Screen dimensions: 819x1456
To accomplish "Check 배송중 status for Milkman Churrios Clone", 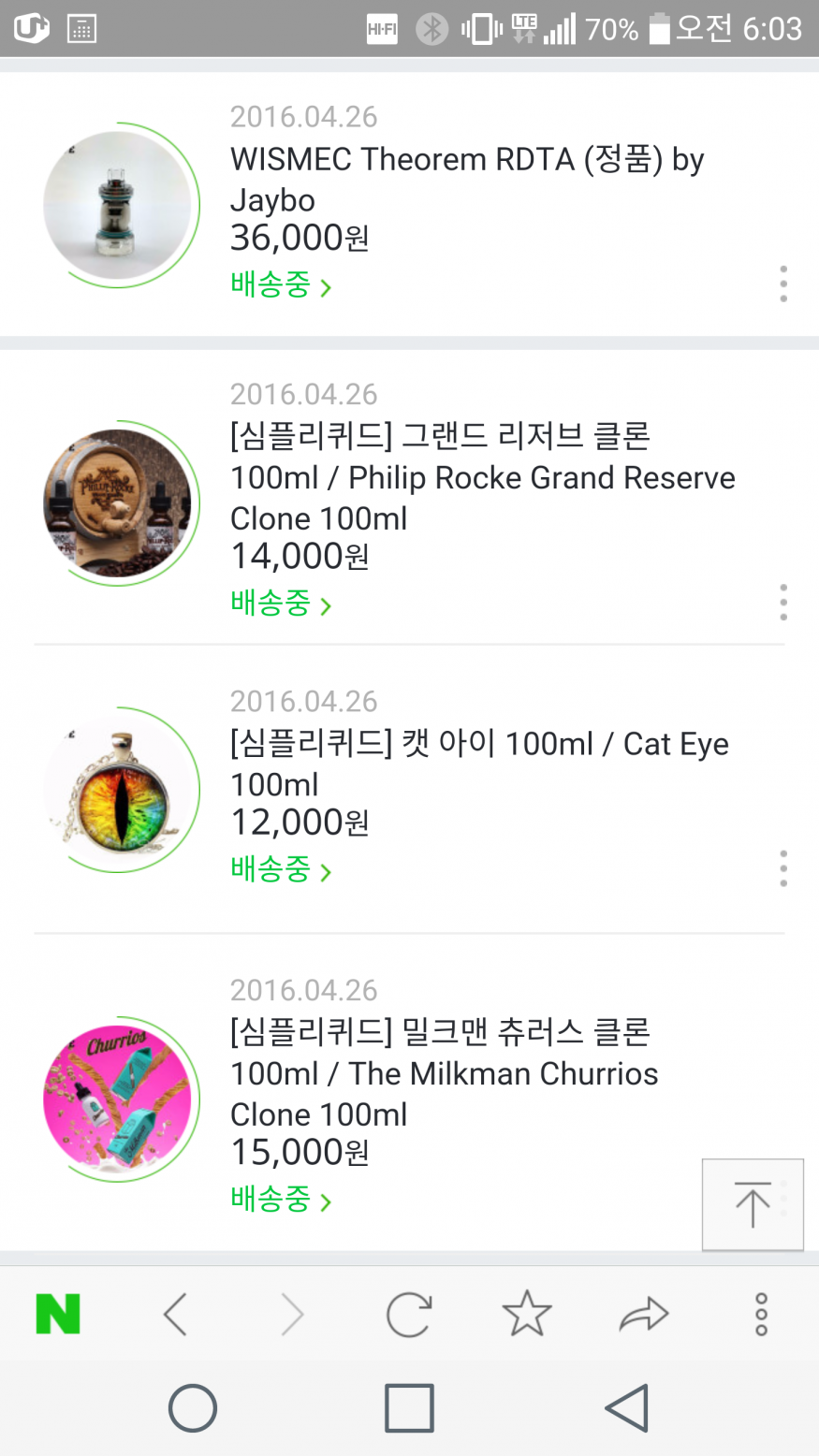I will (280, 1199).
